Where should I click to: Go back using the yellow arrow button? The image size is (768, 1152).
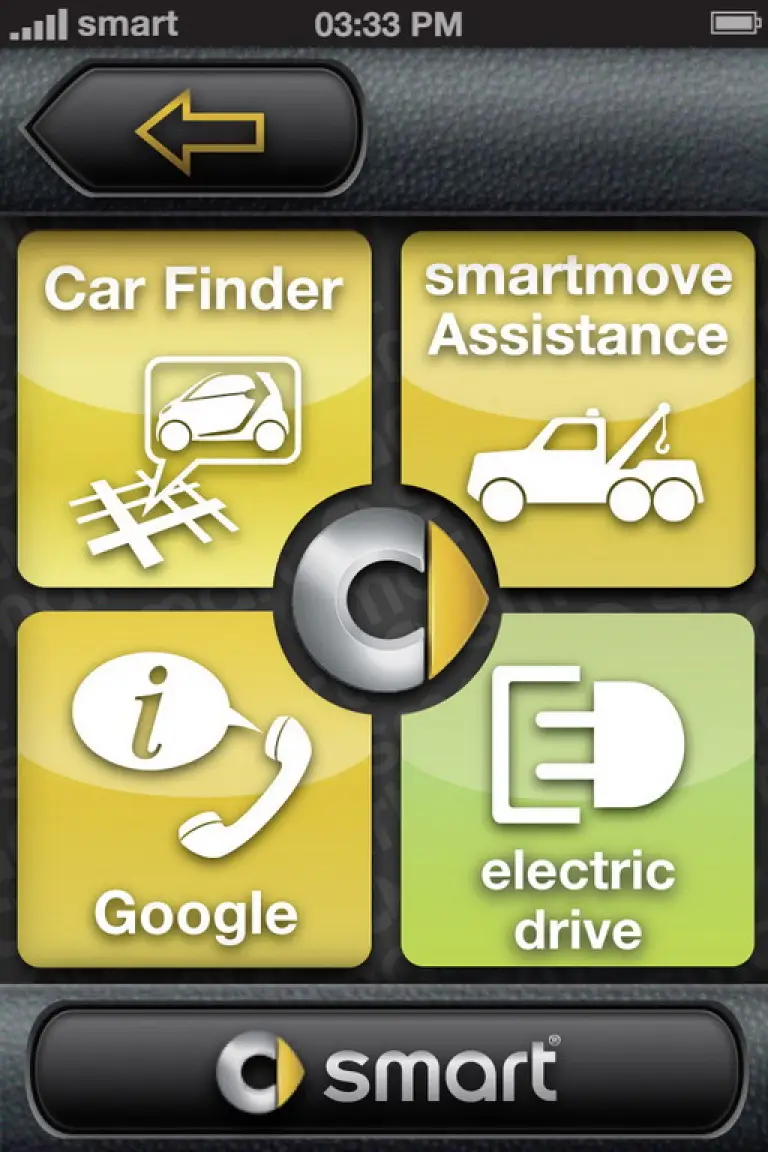pos(196,129)
